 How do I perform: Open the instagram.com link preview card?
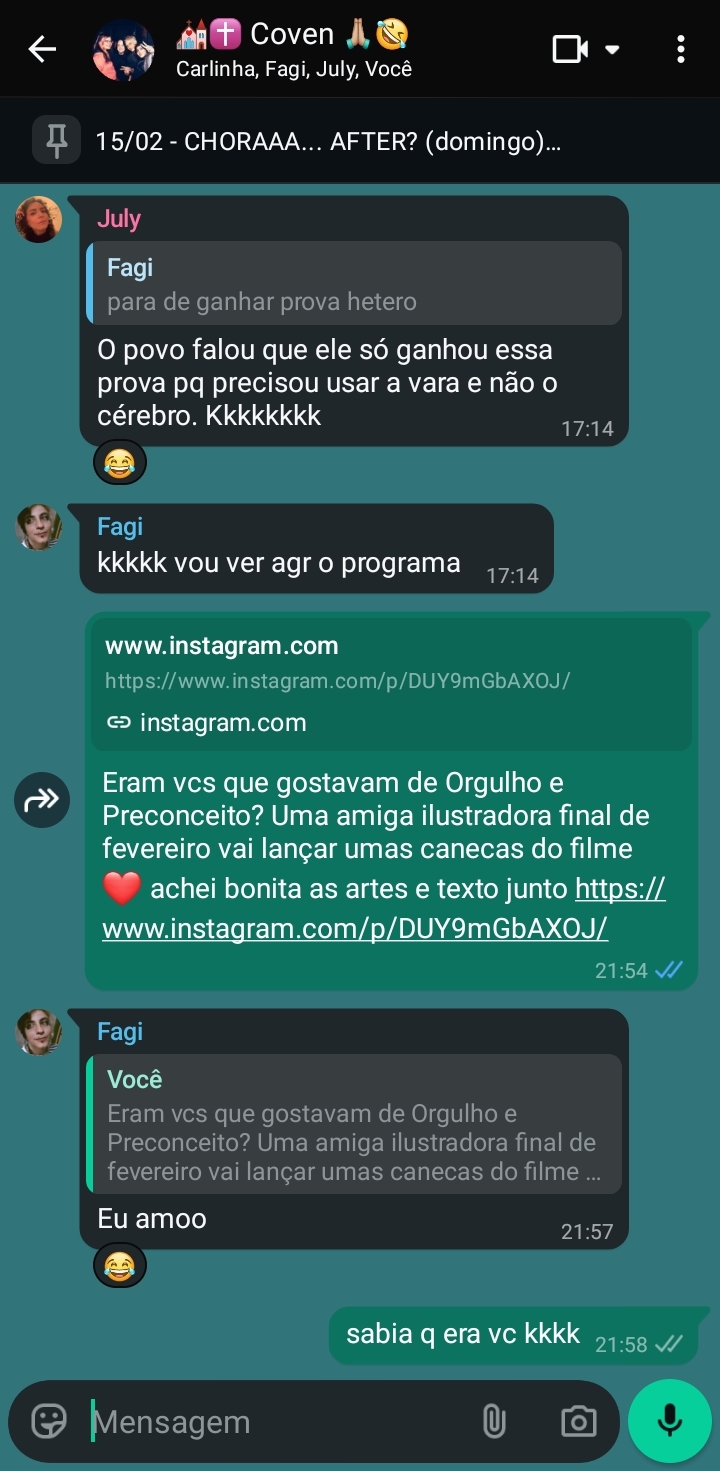click(x=391, y=684)
